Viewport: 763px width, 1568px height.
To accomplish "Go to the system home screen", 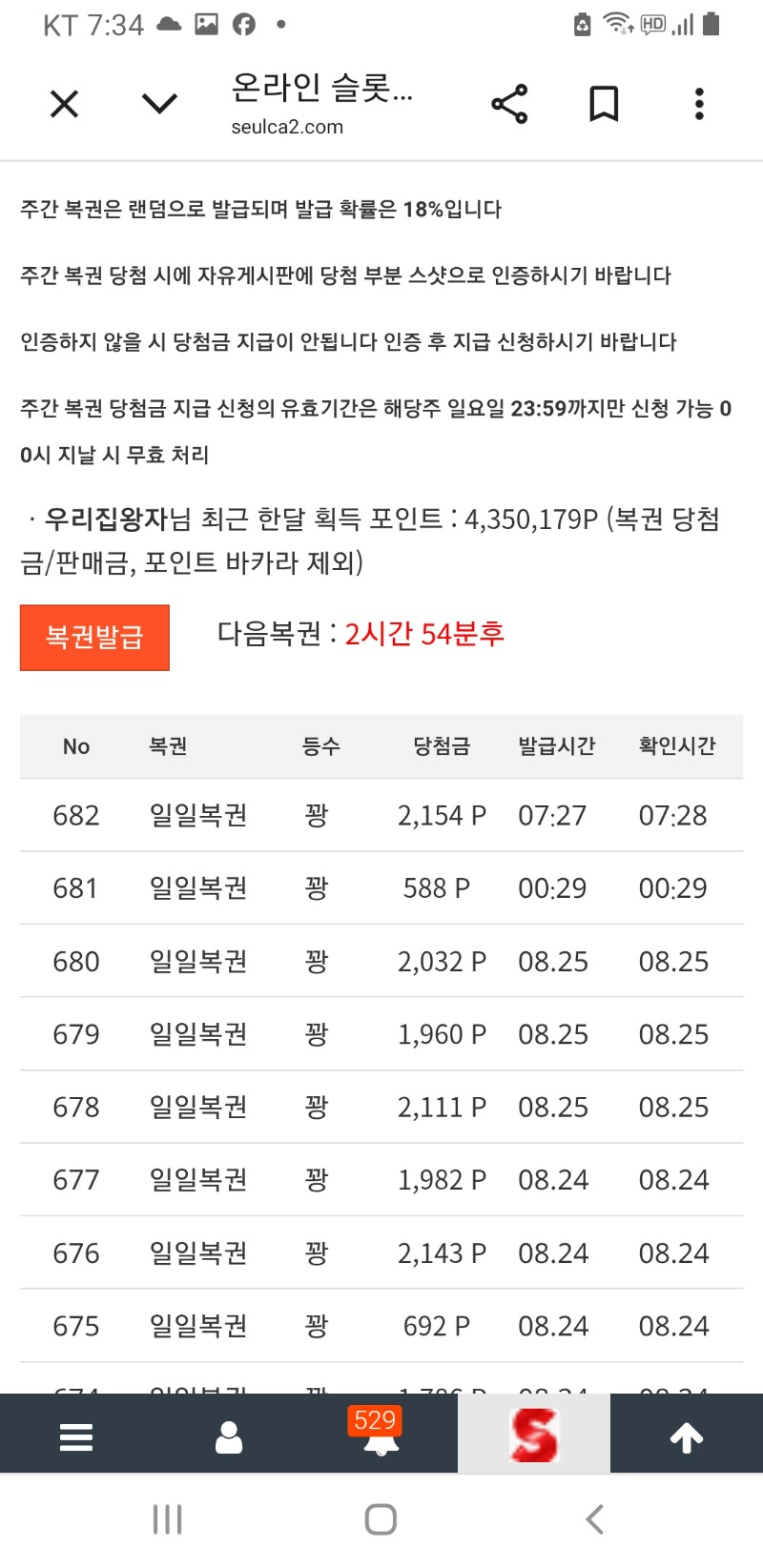I will click(x=381, y=1518).
